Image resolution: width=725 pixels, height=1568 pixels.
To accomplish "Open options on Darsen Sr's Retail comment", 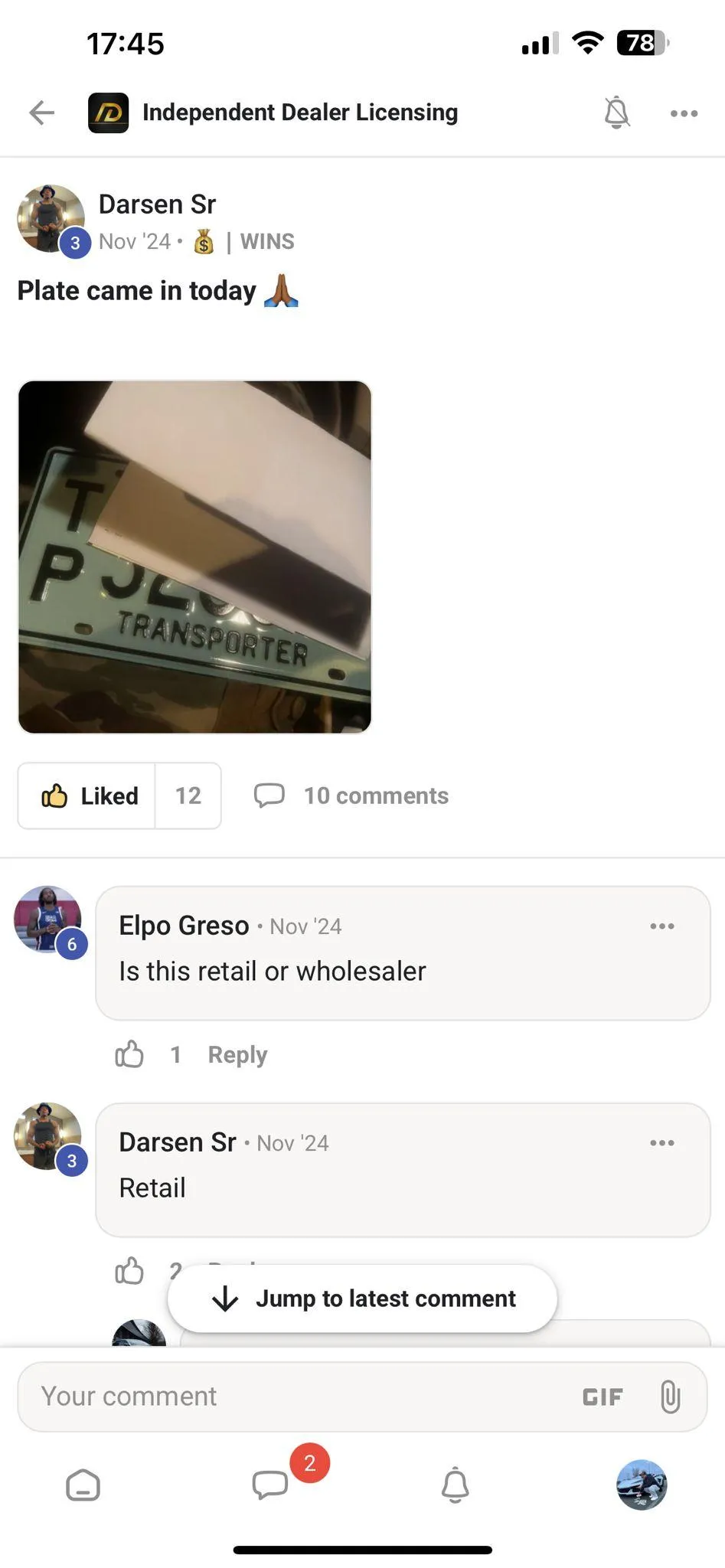I will (x=661, y=1142).
